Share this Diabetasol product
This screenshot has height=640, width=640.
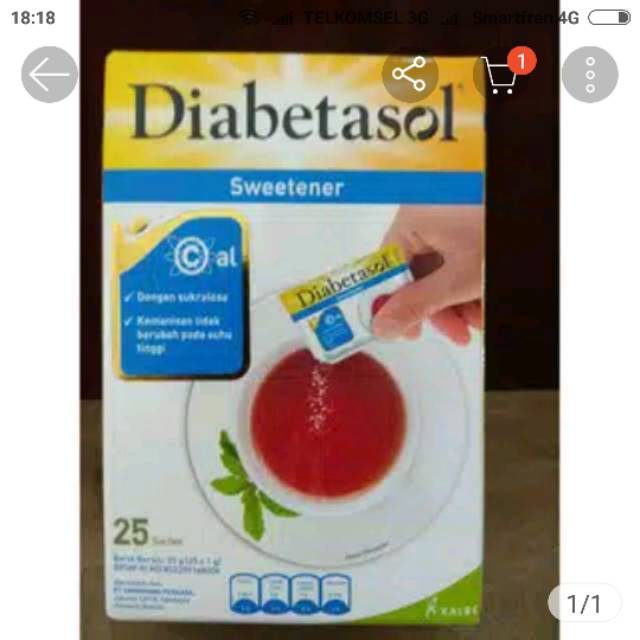(x=410, y=74)
